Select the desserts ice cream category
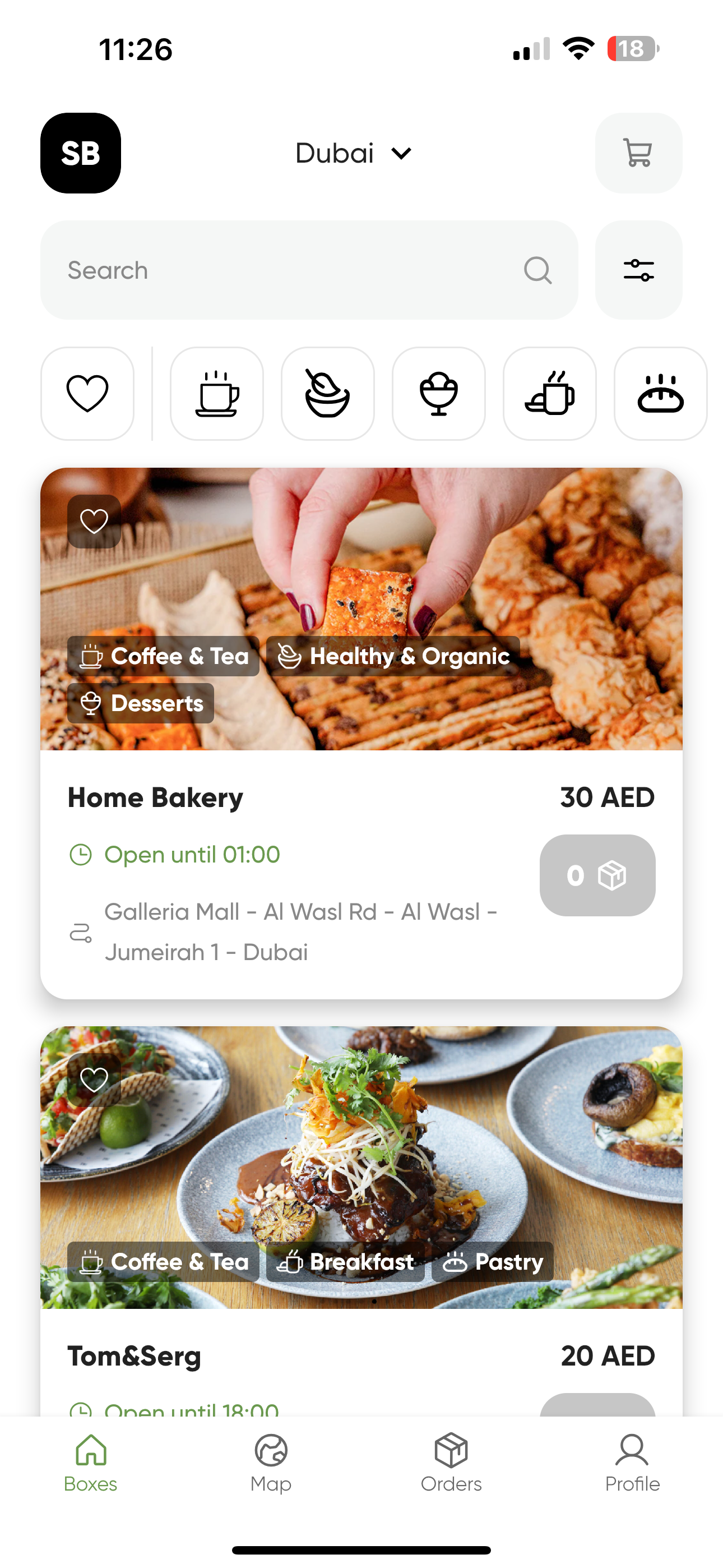This screenshot has width=723, height=1568. (438, 393)
